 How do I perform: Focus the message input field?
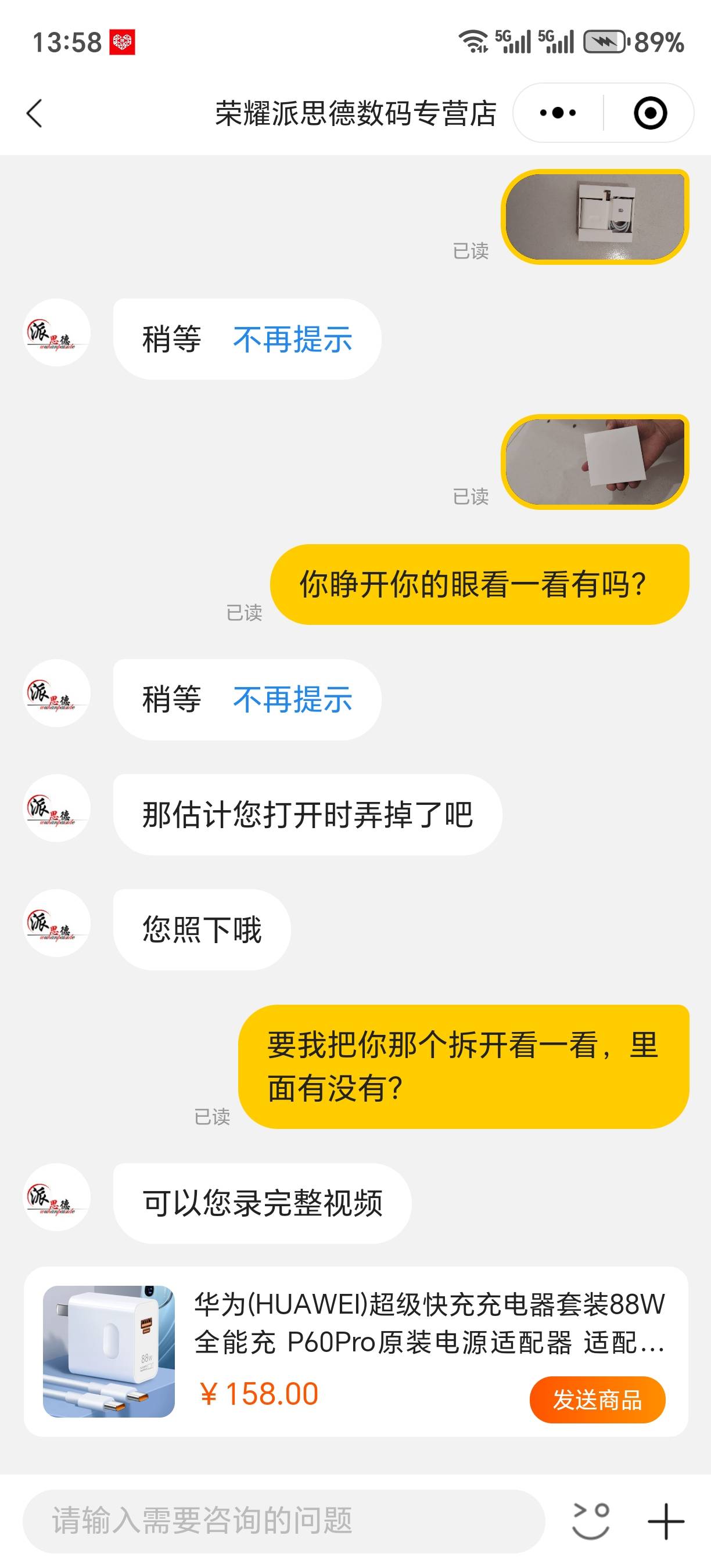point(283,1520)
